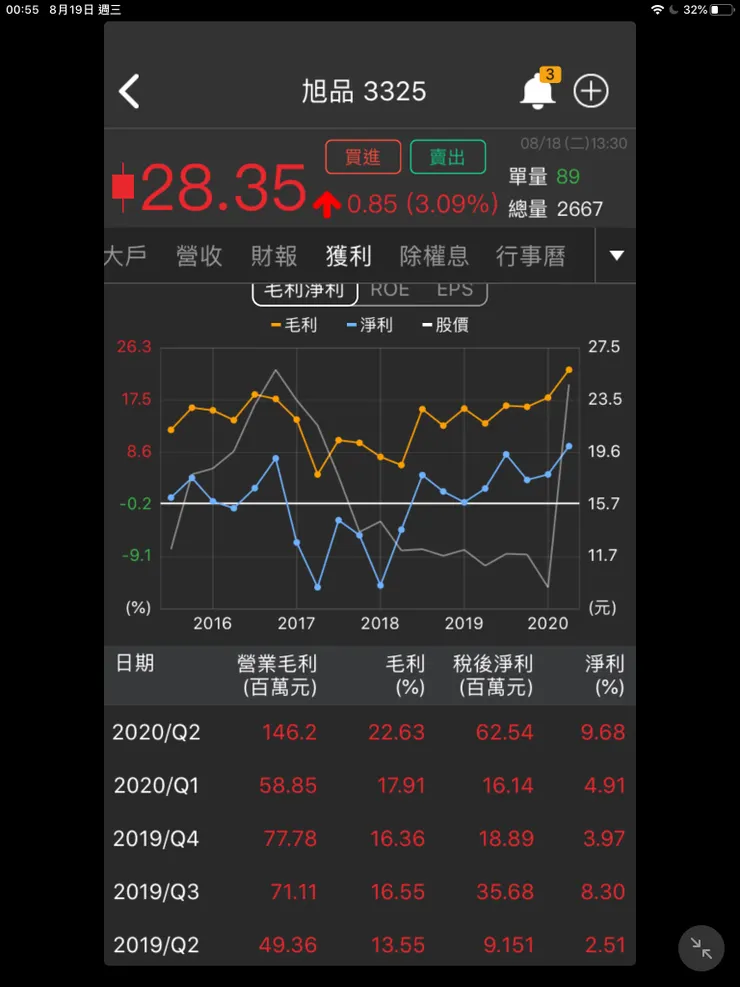Switch chart metric to EPS
The height and width of the screenshot is (987, 740).
point(455,289)
